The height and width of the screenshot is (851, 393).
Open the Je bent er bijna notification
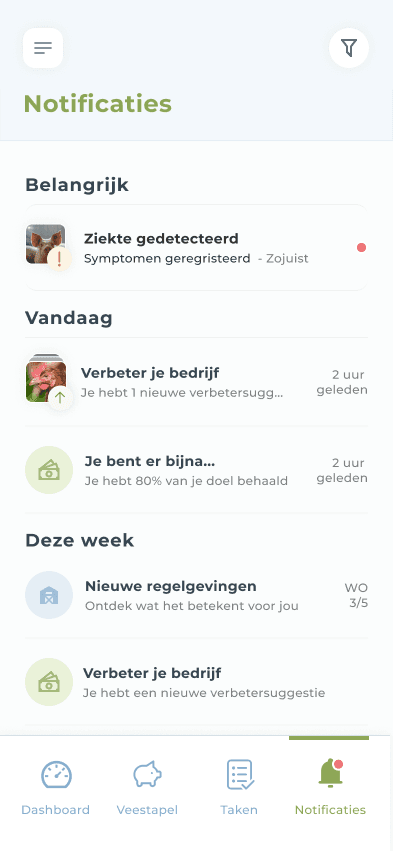196,469
